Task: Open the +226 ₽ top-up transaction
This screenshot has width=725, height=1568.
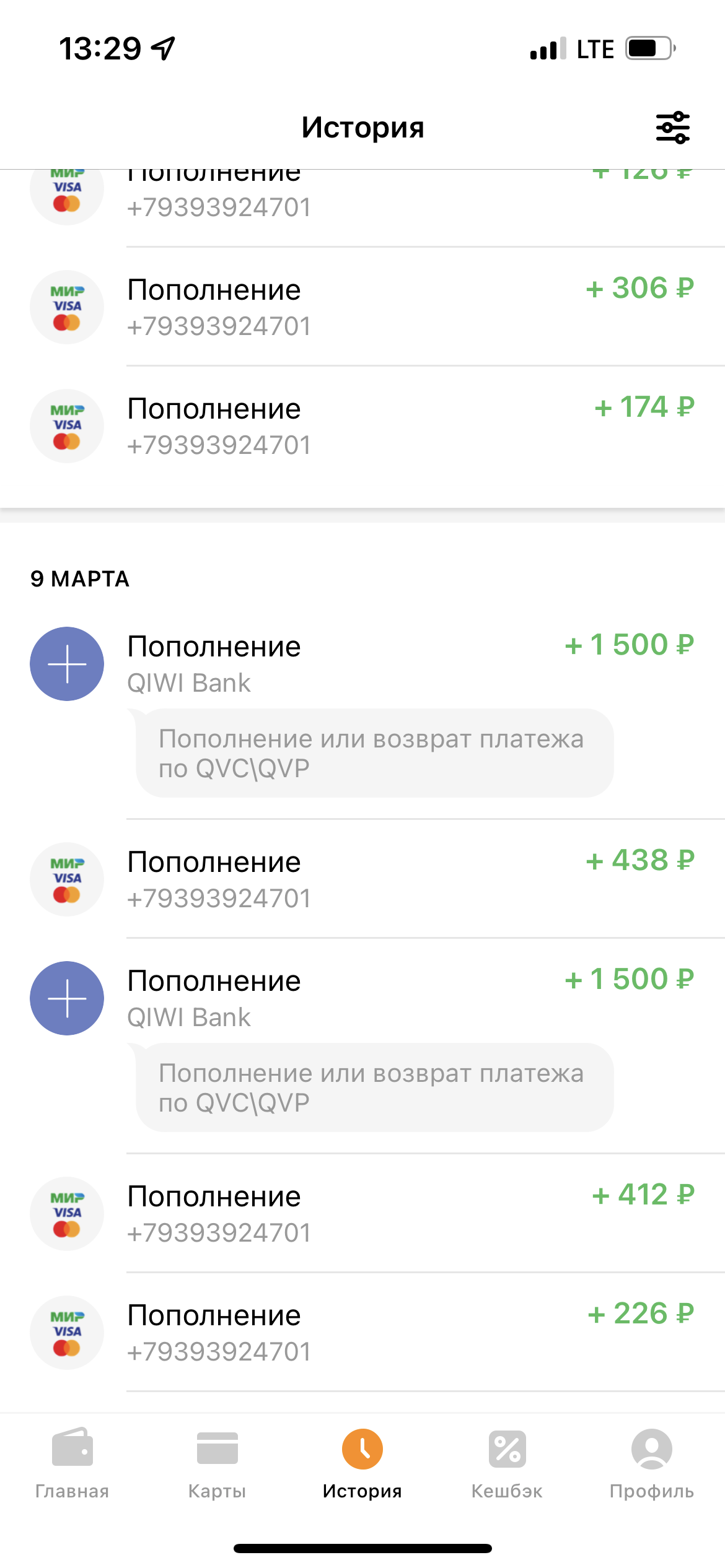Action: point(362,1333)
